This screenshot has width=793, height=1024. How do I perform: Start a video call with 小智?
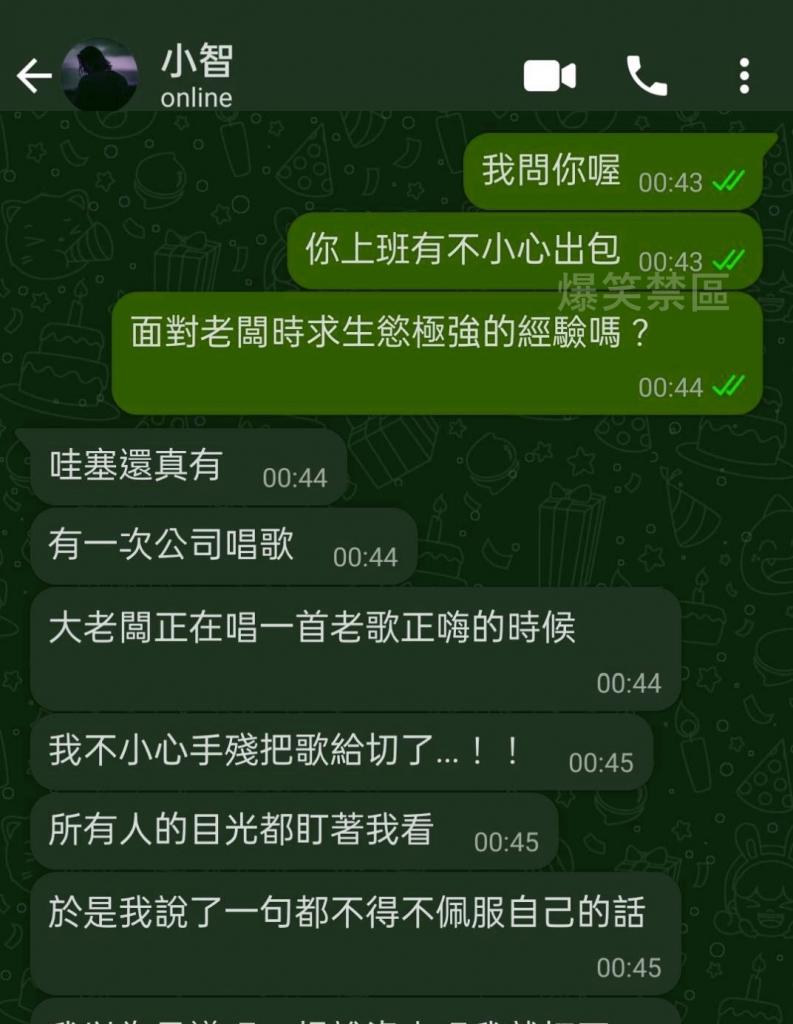pos(549,76)
